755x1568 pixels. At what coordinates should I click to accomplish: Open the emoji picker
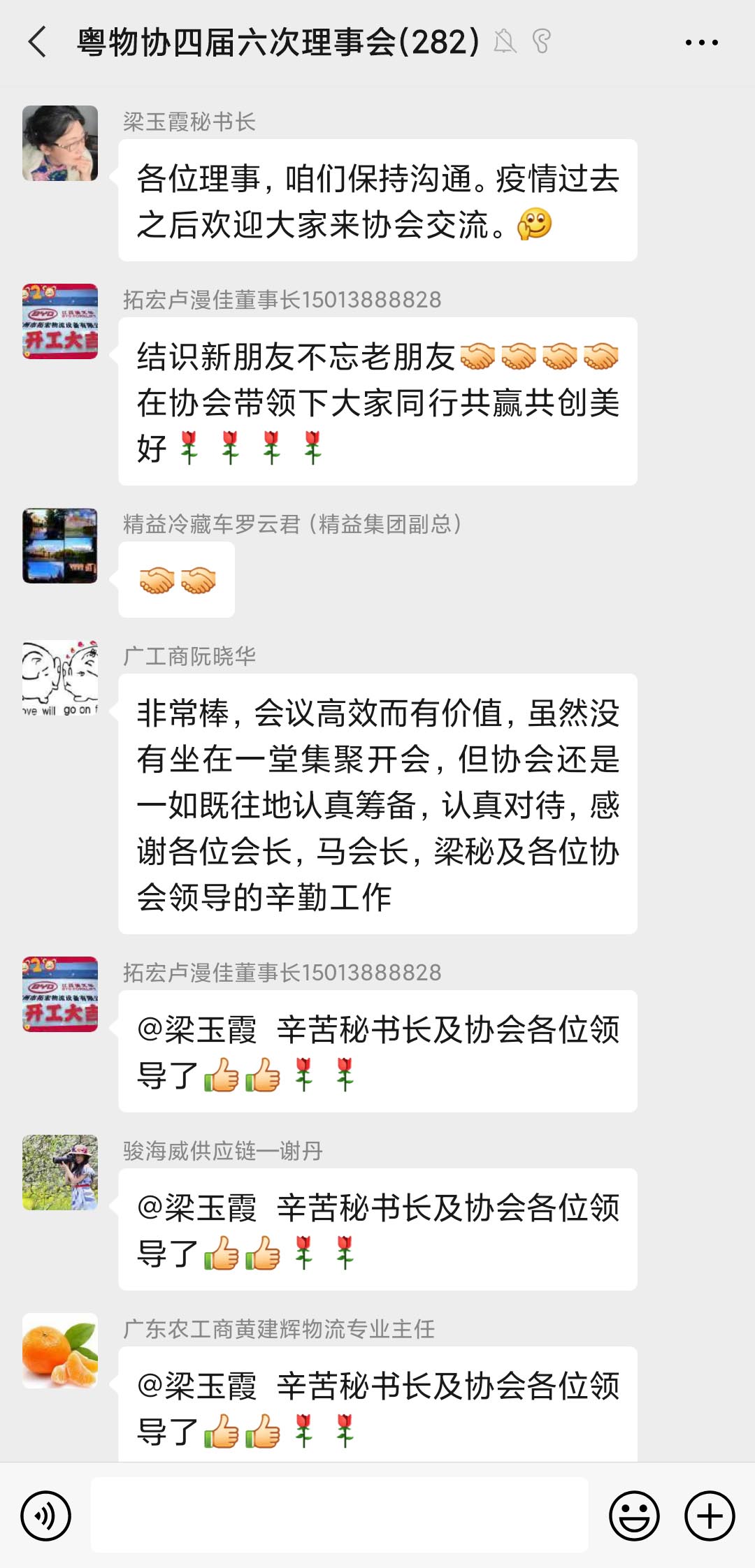(x=634, y=1516)
